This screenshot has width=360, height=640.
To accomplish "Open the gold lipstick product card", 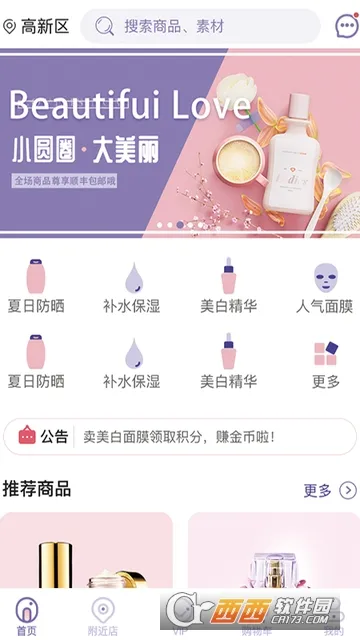I will click(x=86, y=550).
